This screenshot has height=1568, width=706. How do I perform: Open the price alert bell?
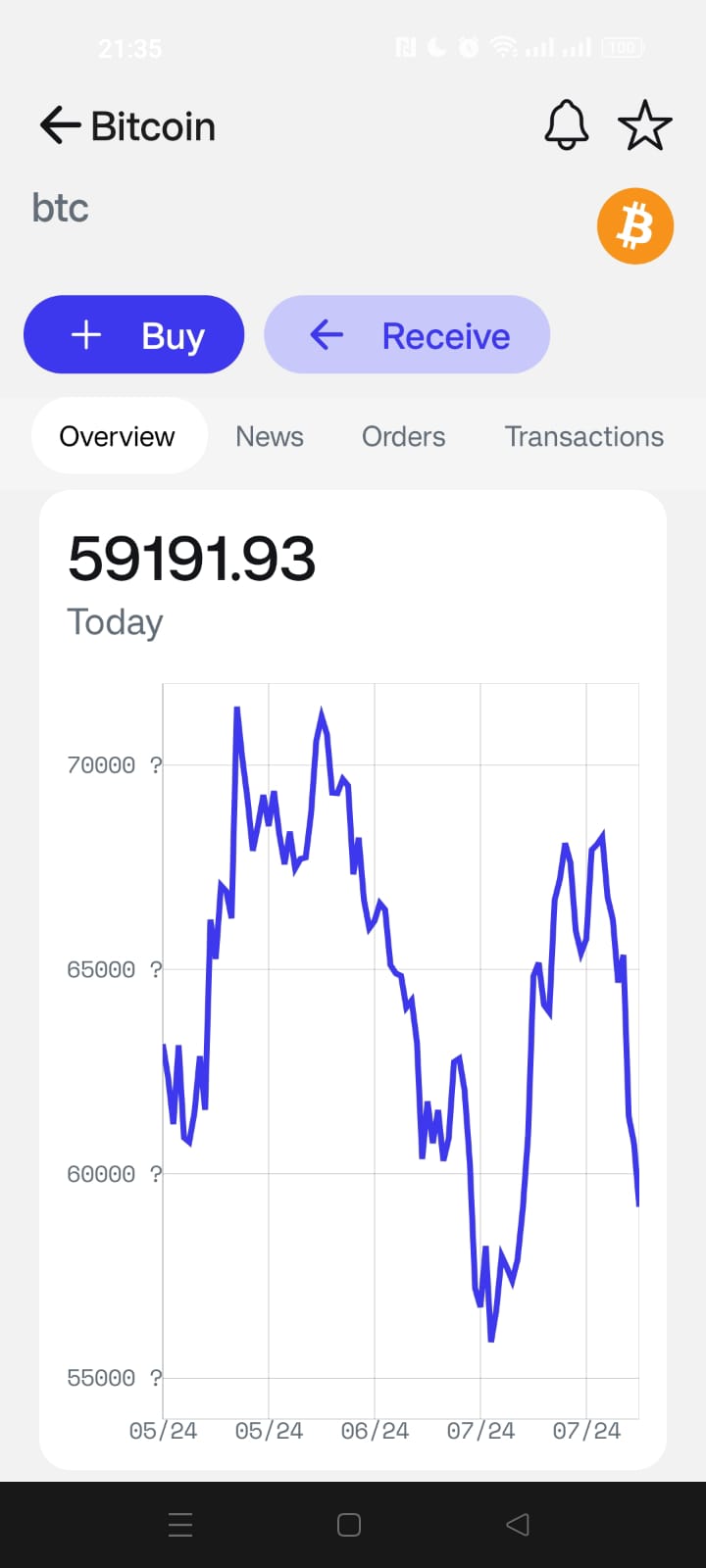[567, 125]
